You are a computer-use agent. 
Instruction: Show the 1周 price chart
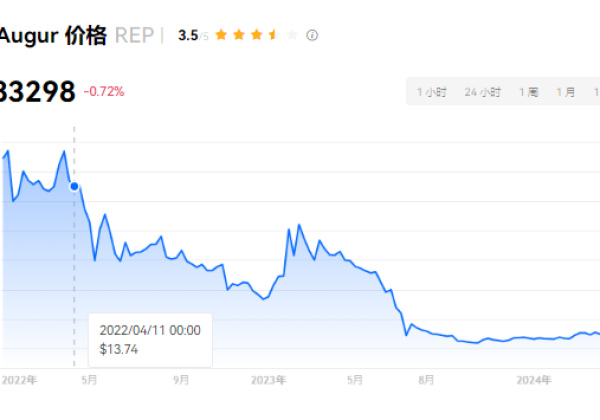point(529,92)
